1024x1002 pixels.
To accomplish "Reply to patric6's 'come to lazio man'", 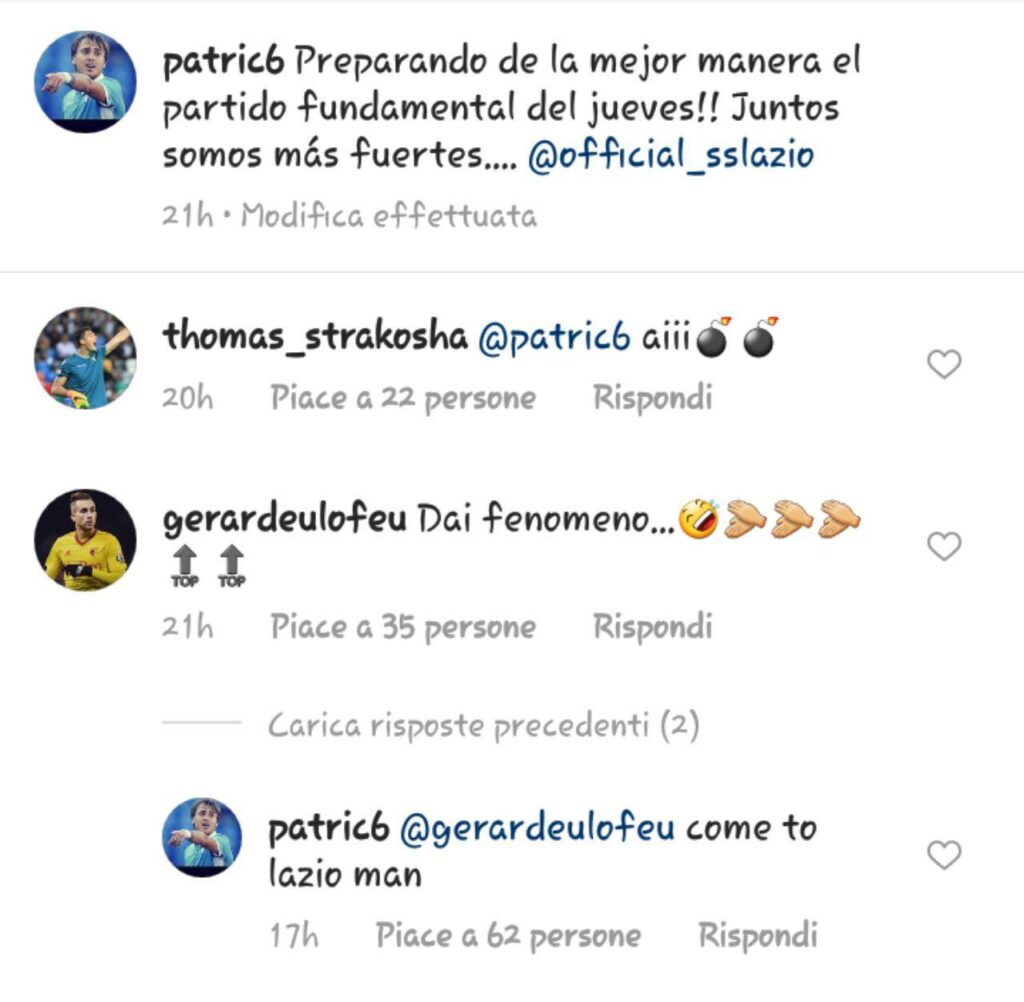I will point(757,936).
